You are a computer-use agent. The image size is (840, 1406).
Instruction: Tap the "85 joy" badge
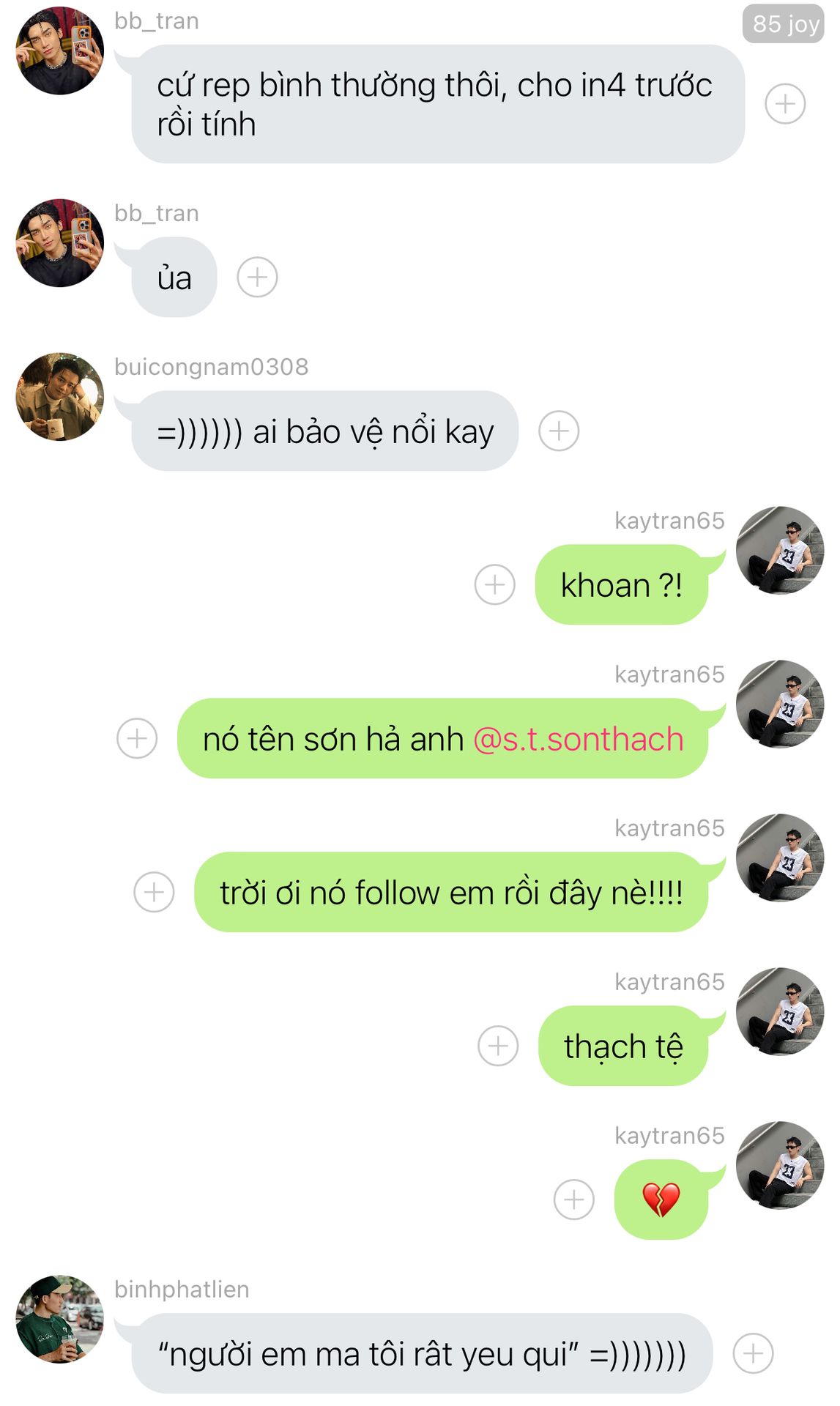pos(784,23)
